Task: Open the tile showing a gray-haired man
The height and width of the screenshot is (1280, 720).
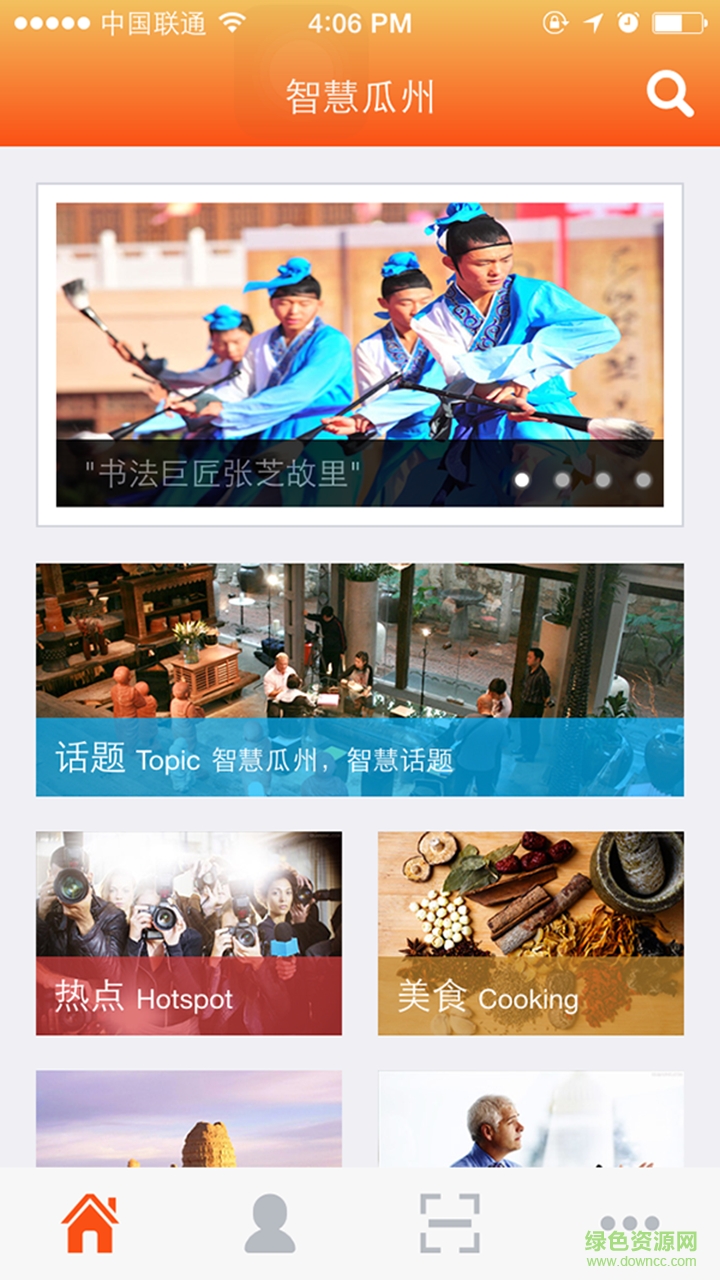Action: 530,1120
